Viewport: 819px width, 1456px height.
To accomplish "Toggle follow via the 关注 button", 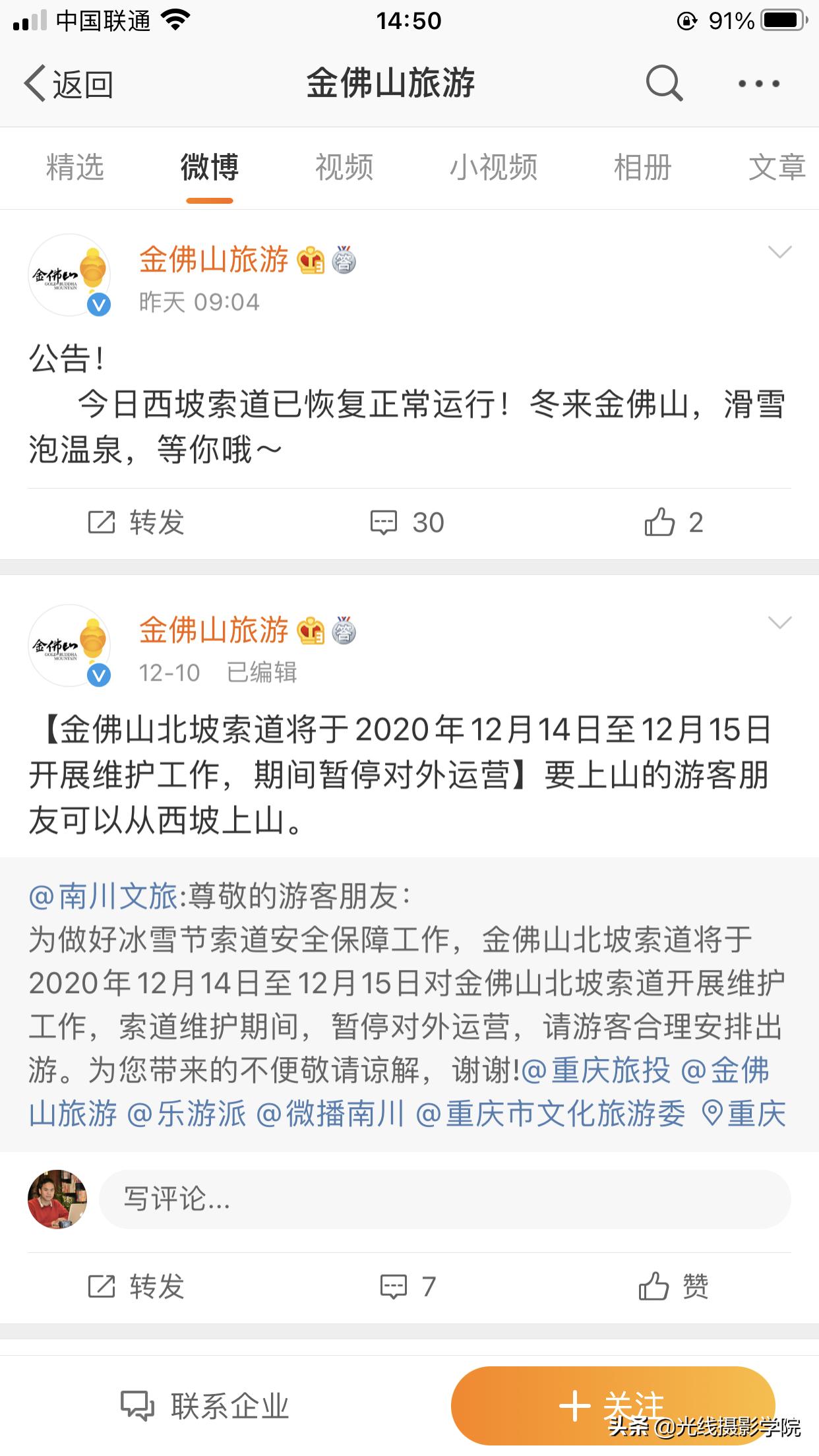I will point(615,1403).
